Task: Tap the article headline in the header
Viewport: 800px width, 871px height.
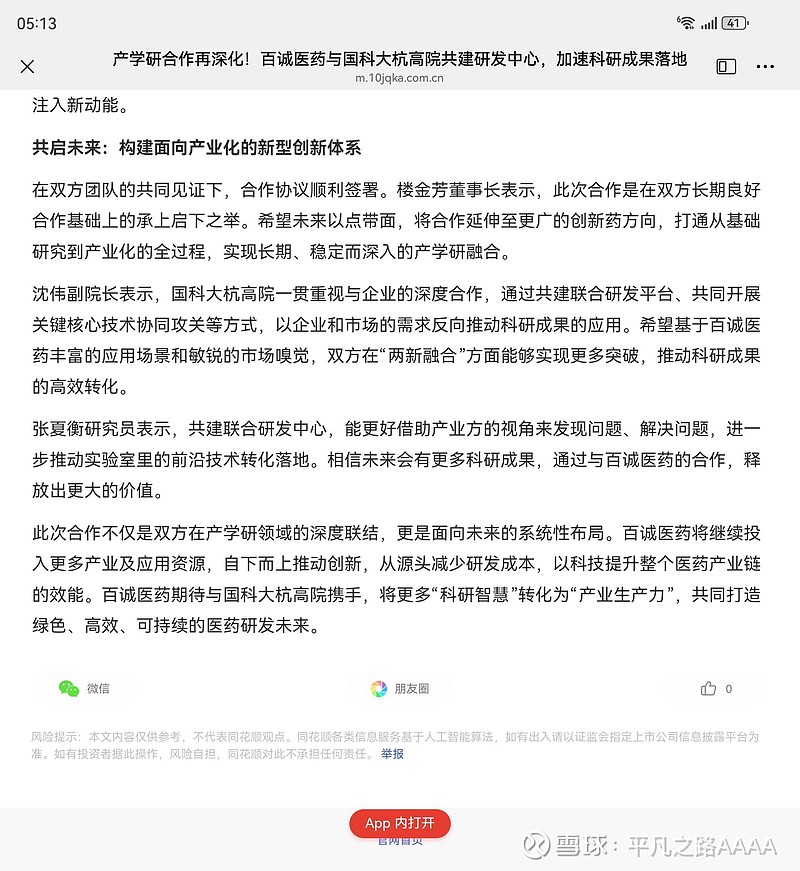Action: tap(399, 59)
